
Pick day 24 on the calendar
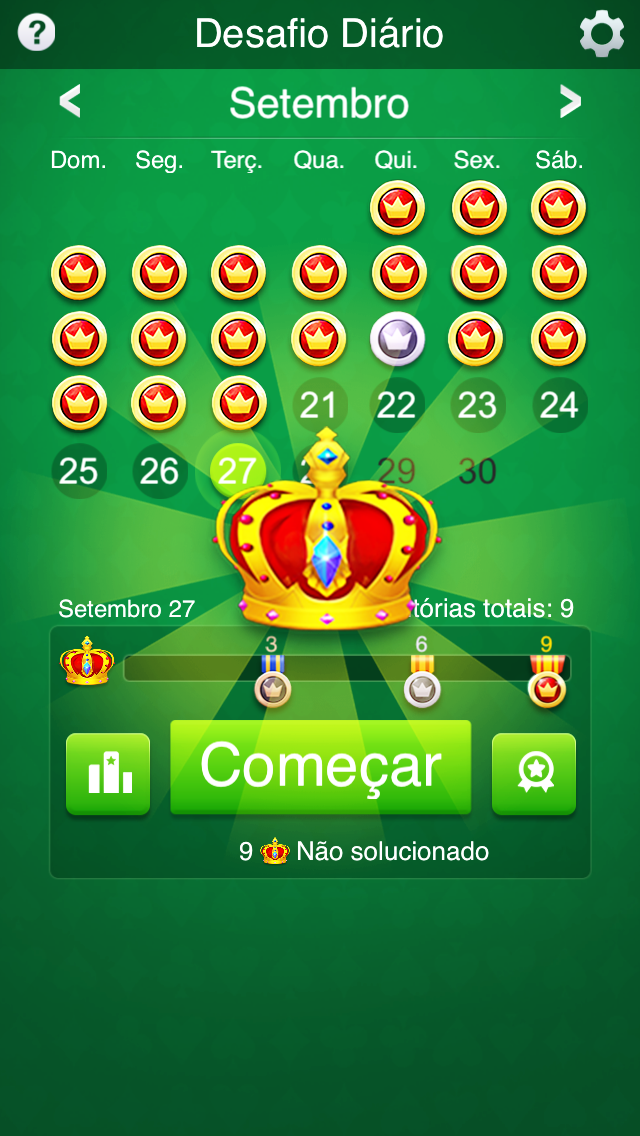559,405
